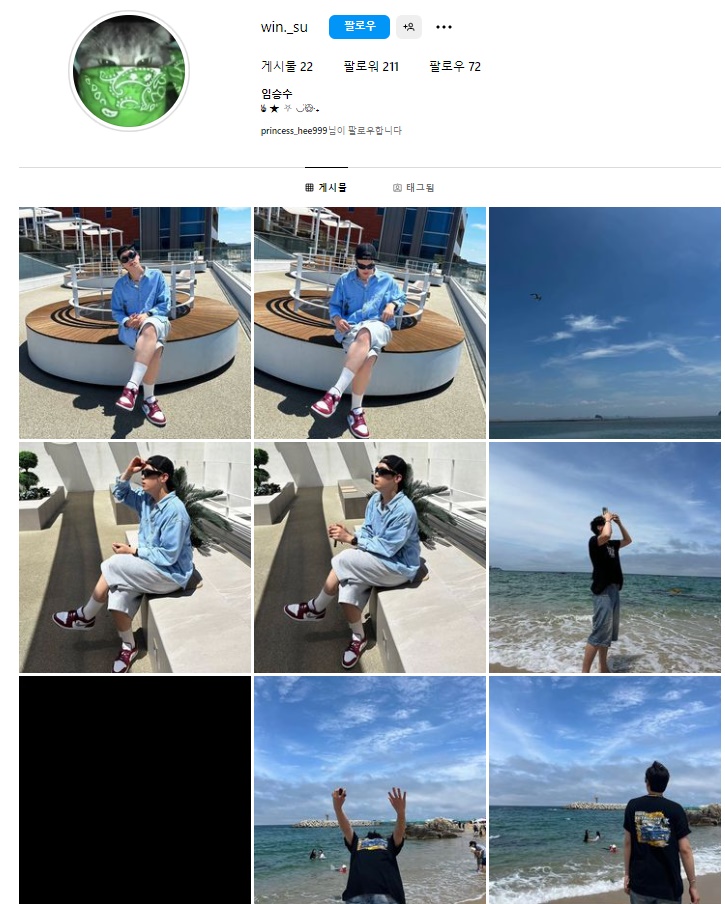The height and width of the screenshot is (904, 725).
Task: Open the win._su profile picture
Action: [x=129, y=71]
